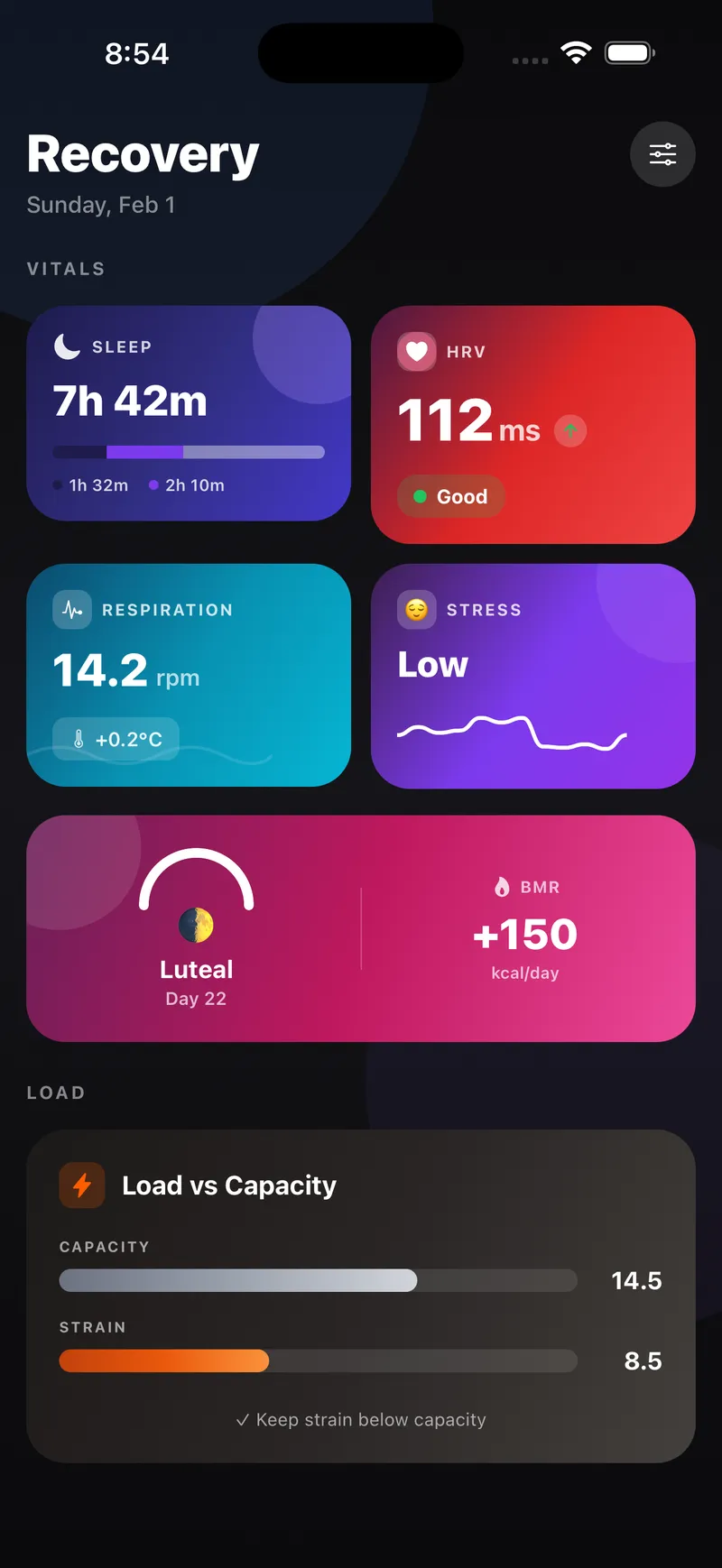Click the flame icon next to BMR

tap(504, 887)
